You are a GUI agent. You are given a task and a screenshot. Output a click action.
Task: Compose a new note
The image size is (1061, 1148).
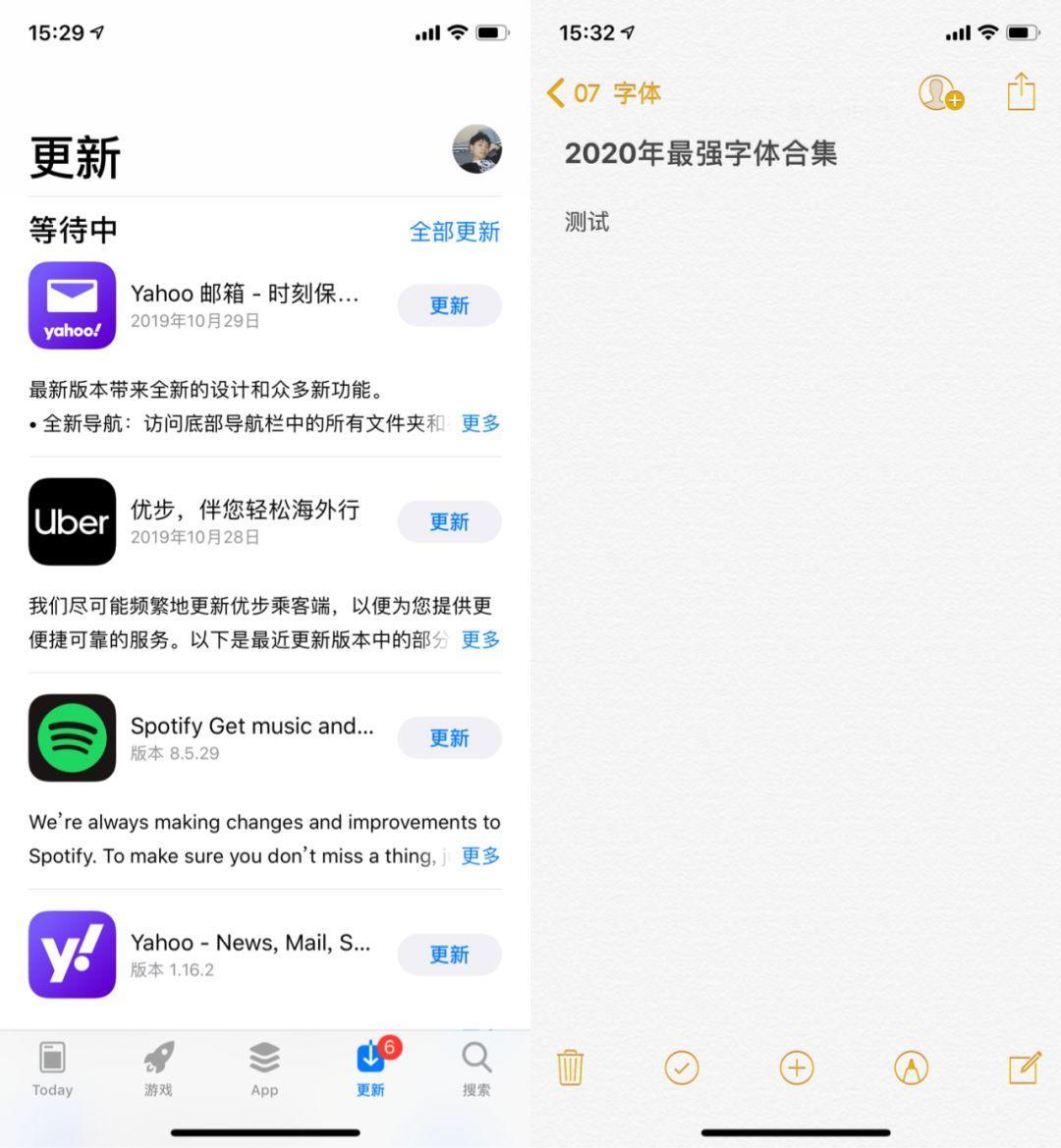click(1024, 1067)
